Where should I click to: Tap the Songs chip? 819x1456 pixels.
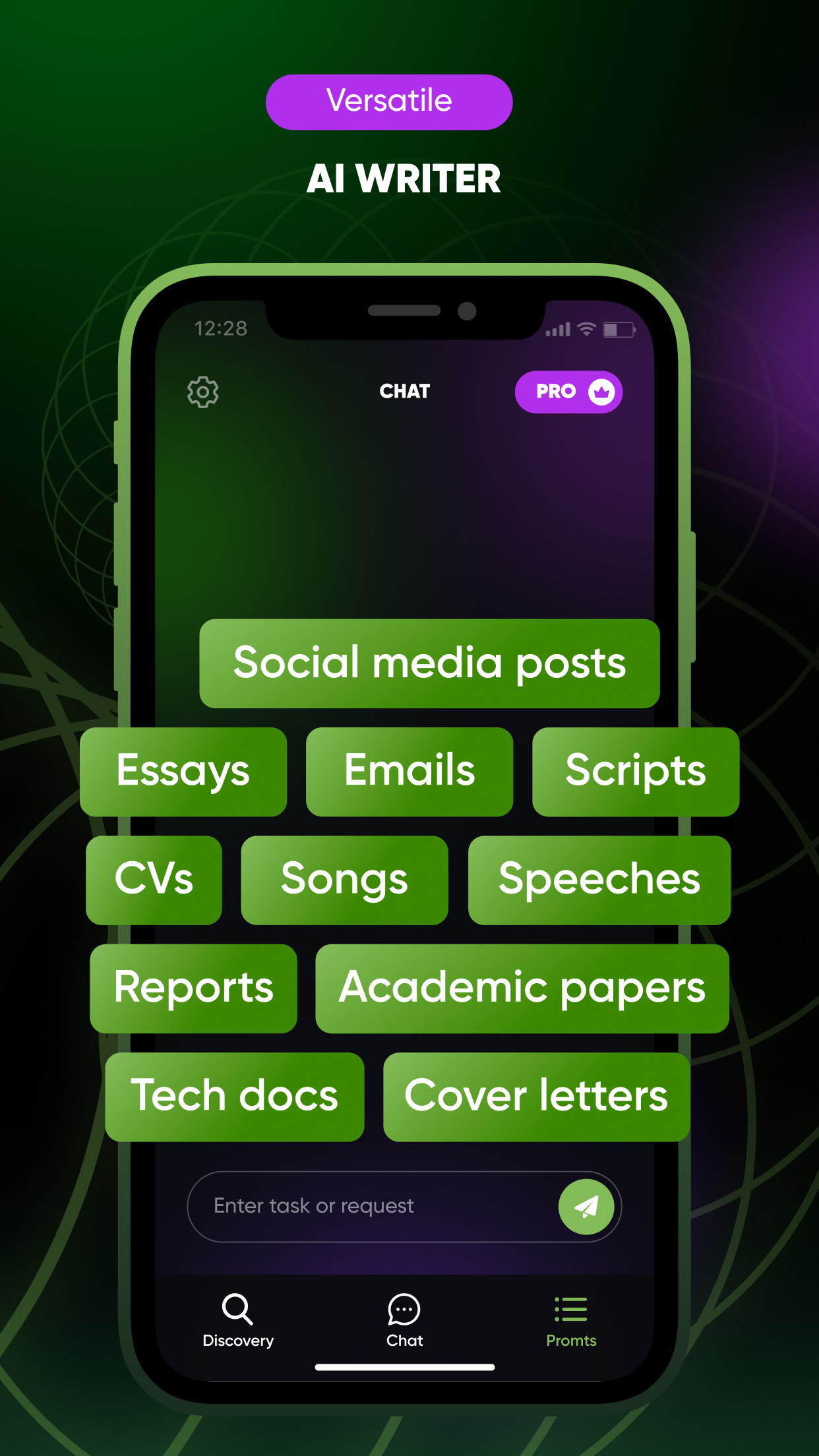345,879
